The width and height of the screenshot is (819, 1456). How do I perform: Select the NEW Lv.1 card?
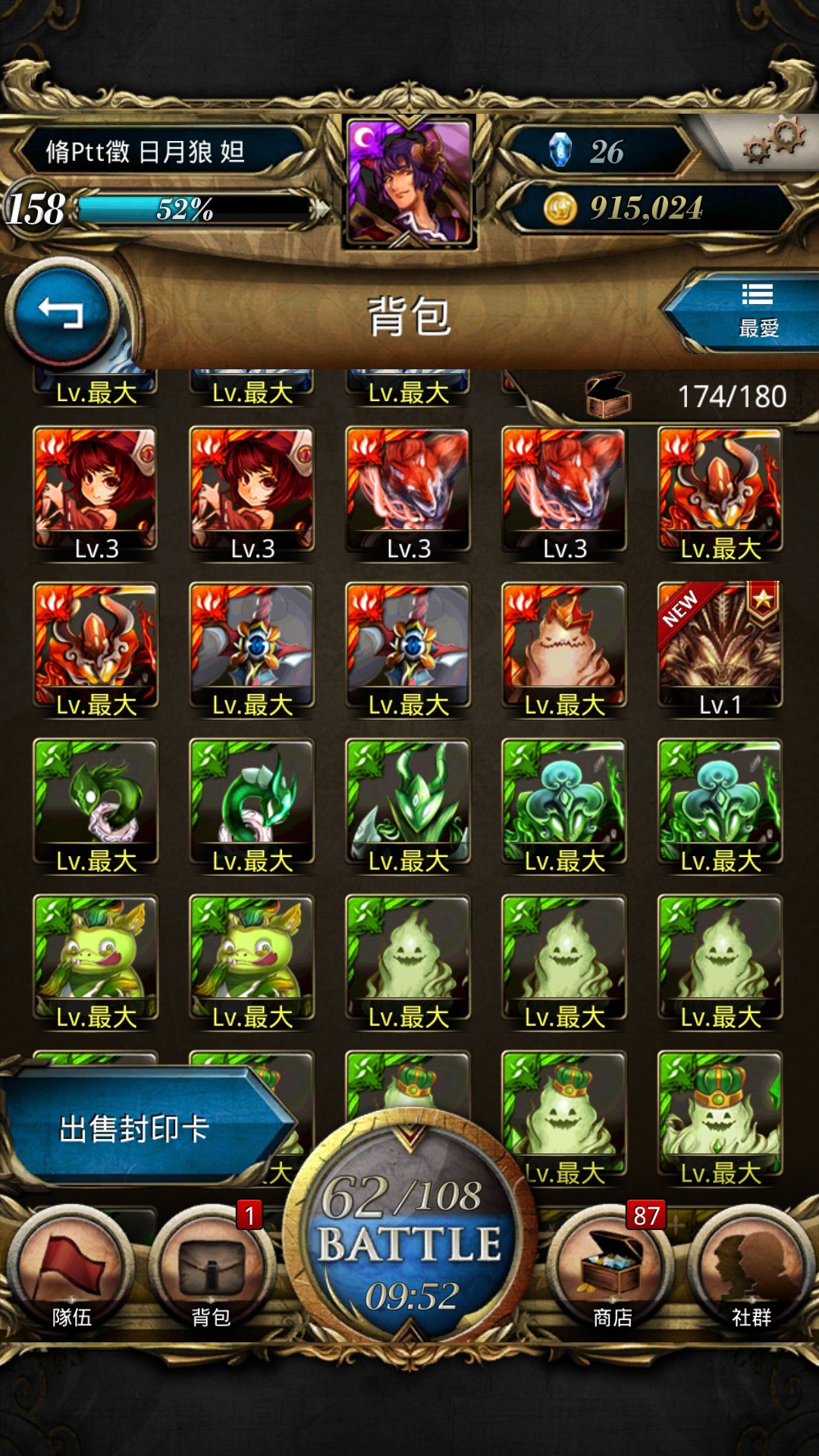(x=720, y=647)
